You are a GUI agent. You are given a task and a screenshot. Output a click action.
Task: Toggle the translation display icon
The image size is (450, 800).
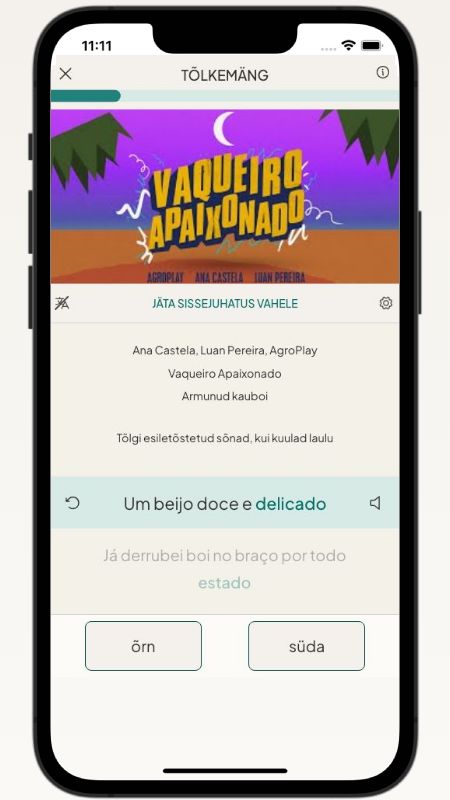tap(62, 304)
